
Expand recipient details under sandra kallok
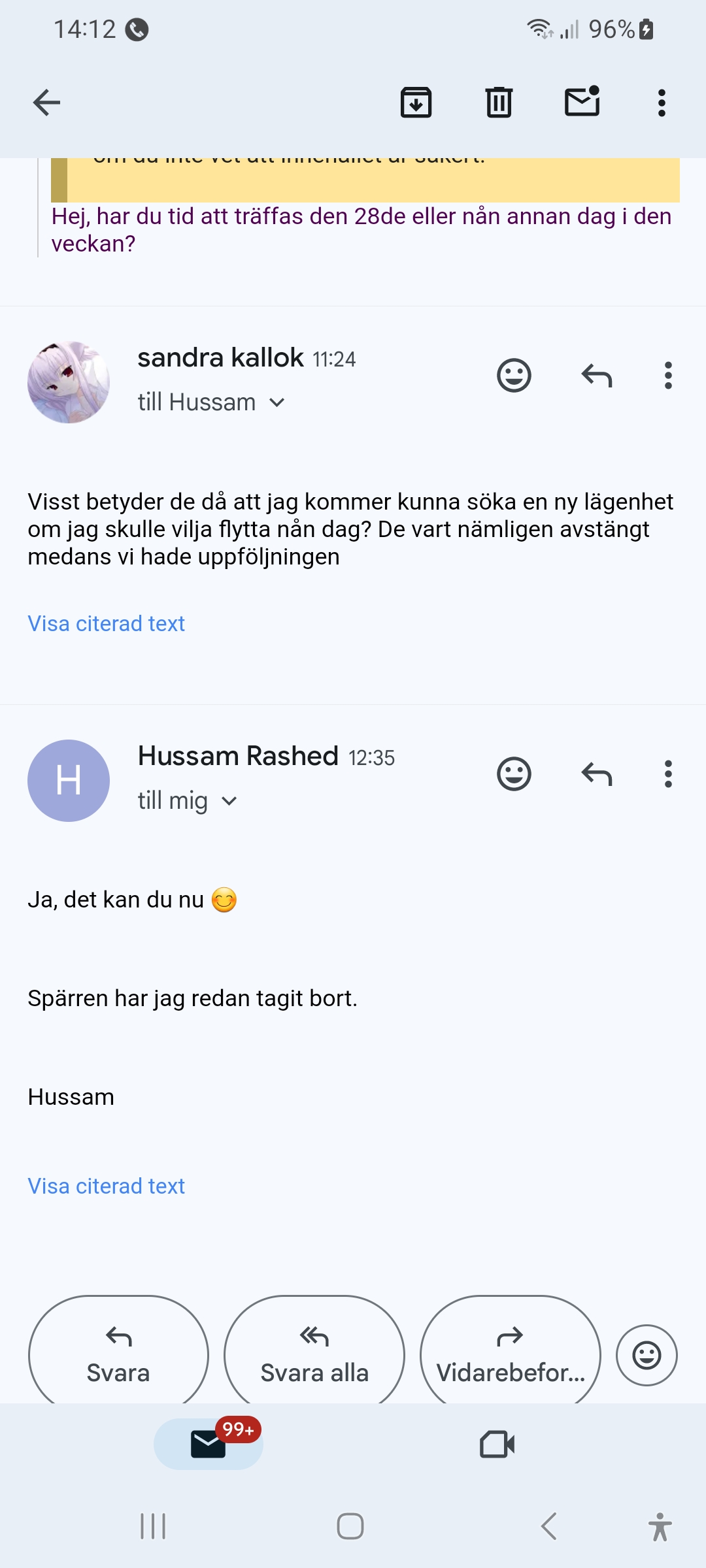pyautogui.click(x=277, y=402)
